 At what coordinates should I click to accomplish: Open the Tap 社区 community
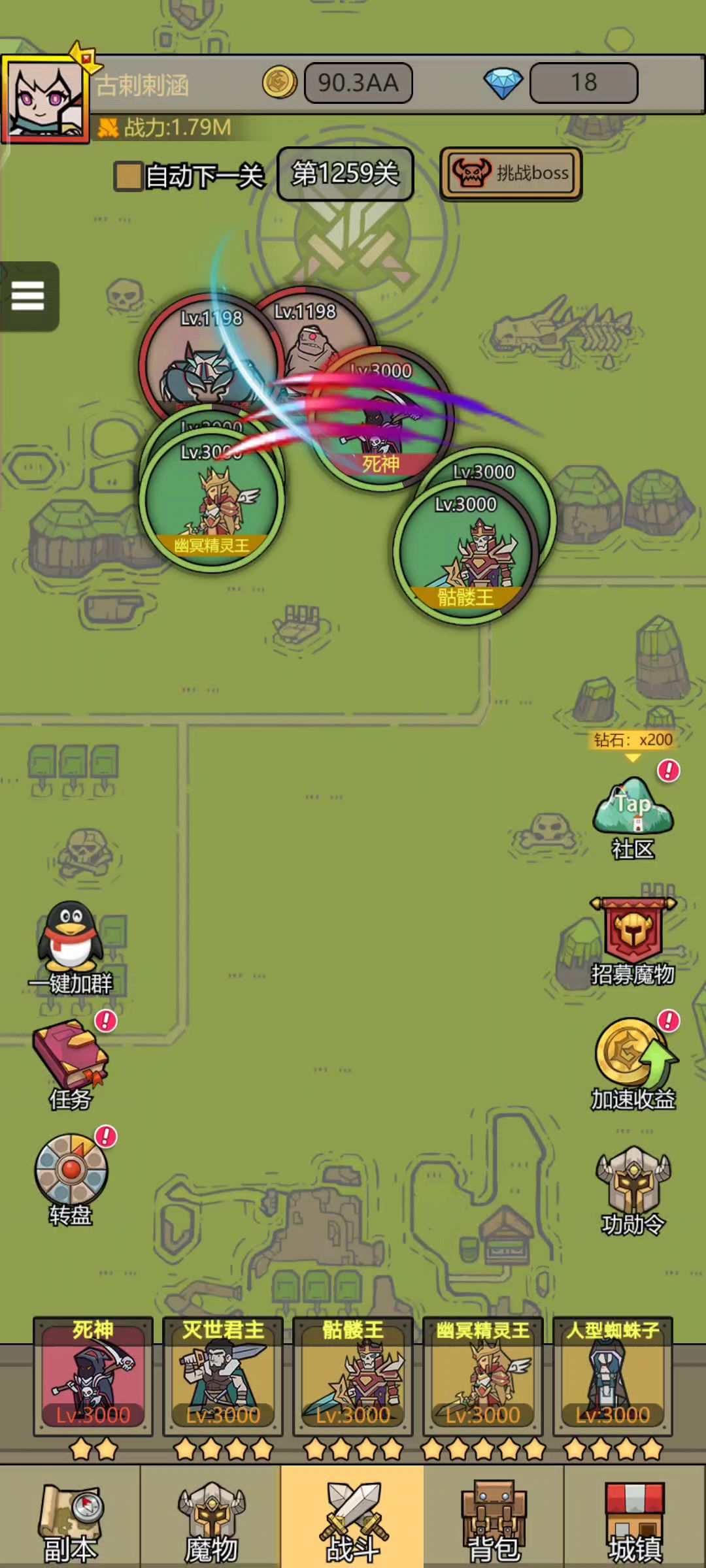point(632,808)
